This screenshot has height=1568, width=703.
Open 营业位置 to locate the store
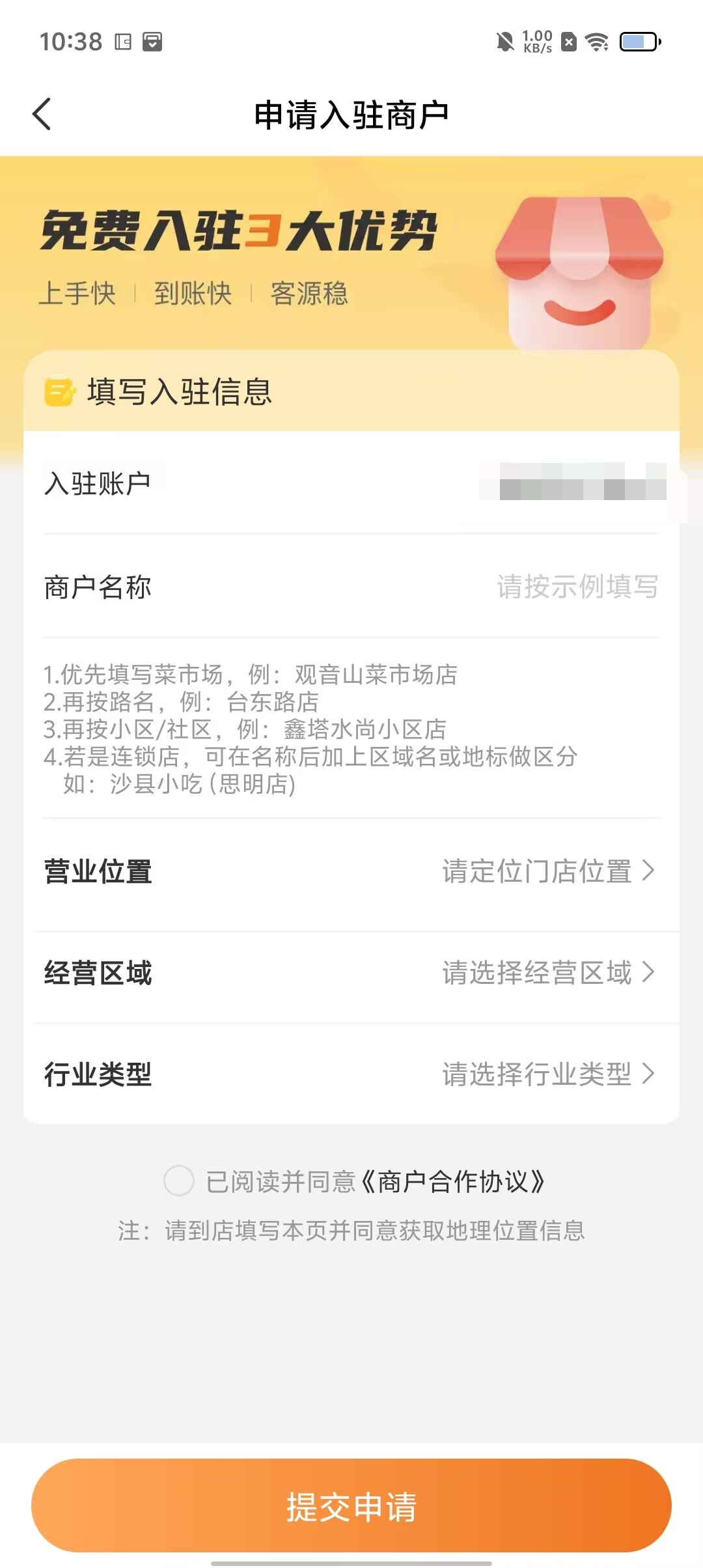pyautogui.click(x=547, y=871)
